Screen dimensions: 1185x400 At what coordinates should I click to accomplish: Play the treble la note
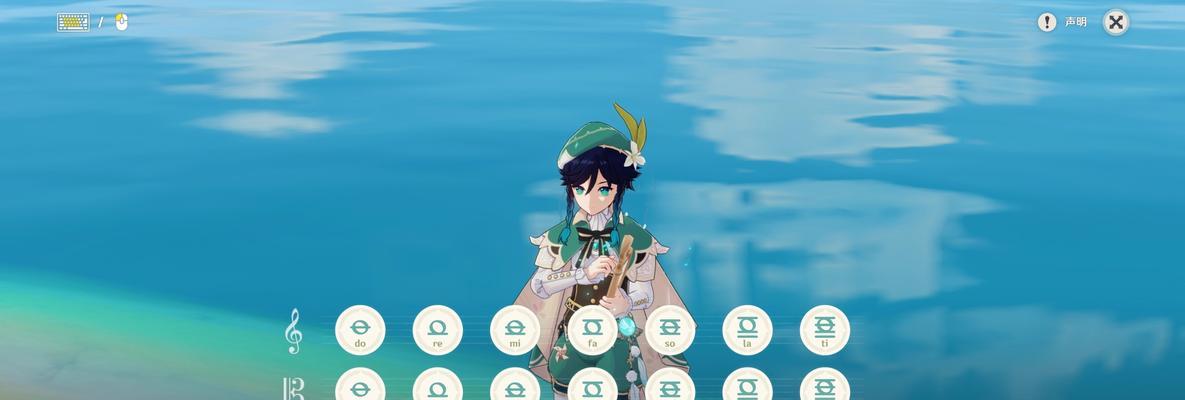pyautogui.click(x=747, y=330)
